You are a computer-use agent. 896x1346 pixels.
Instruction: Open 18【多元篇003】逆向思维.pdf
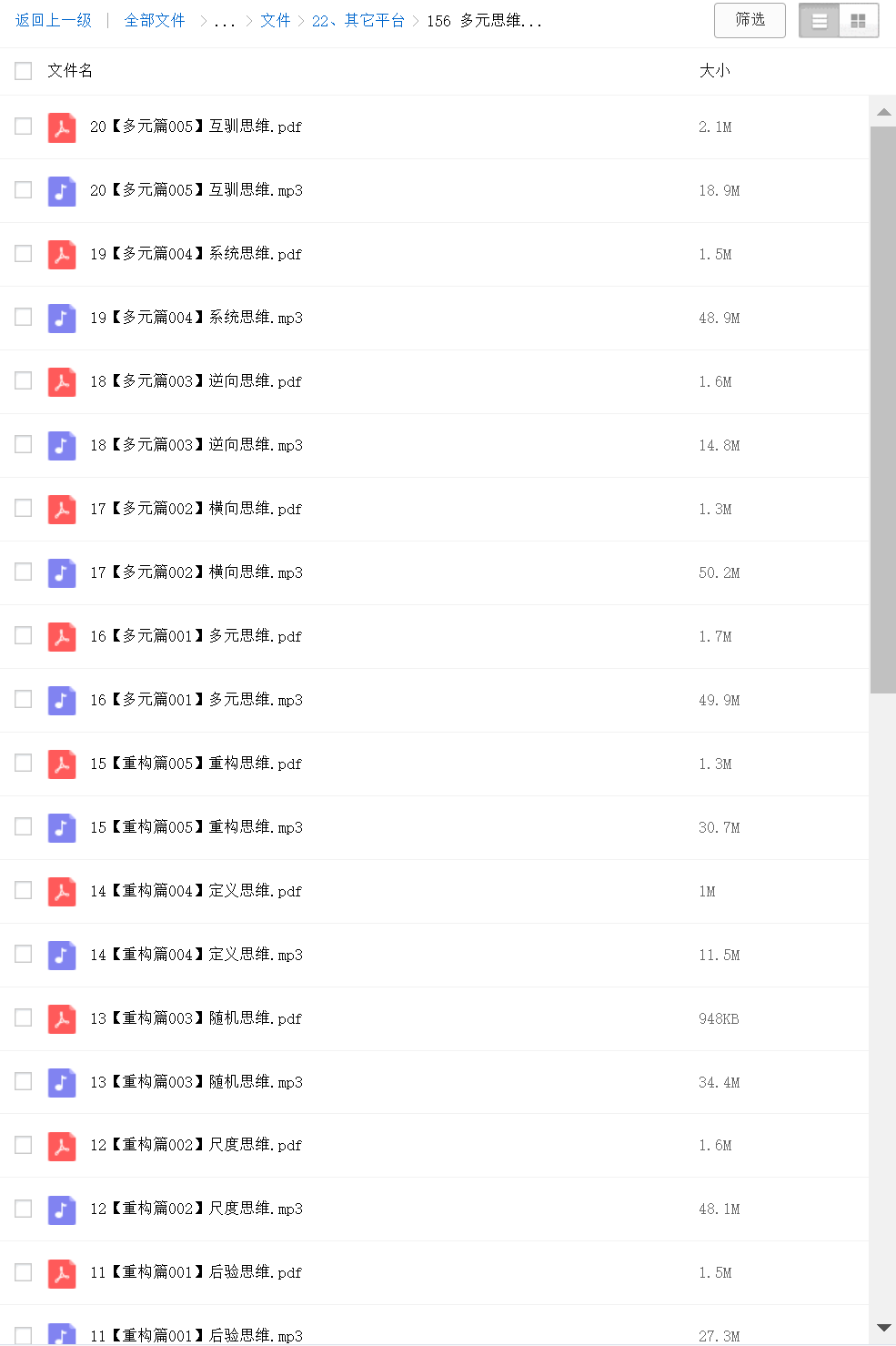pos(196,381)
